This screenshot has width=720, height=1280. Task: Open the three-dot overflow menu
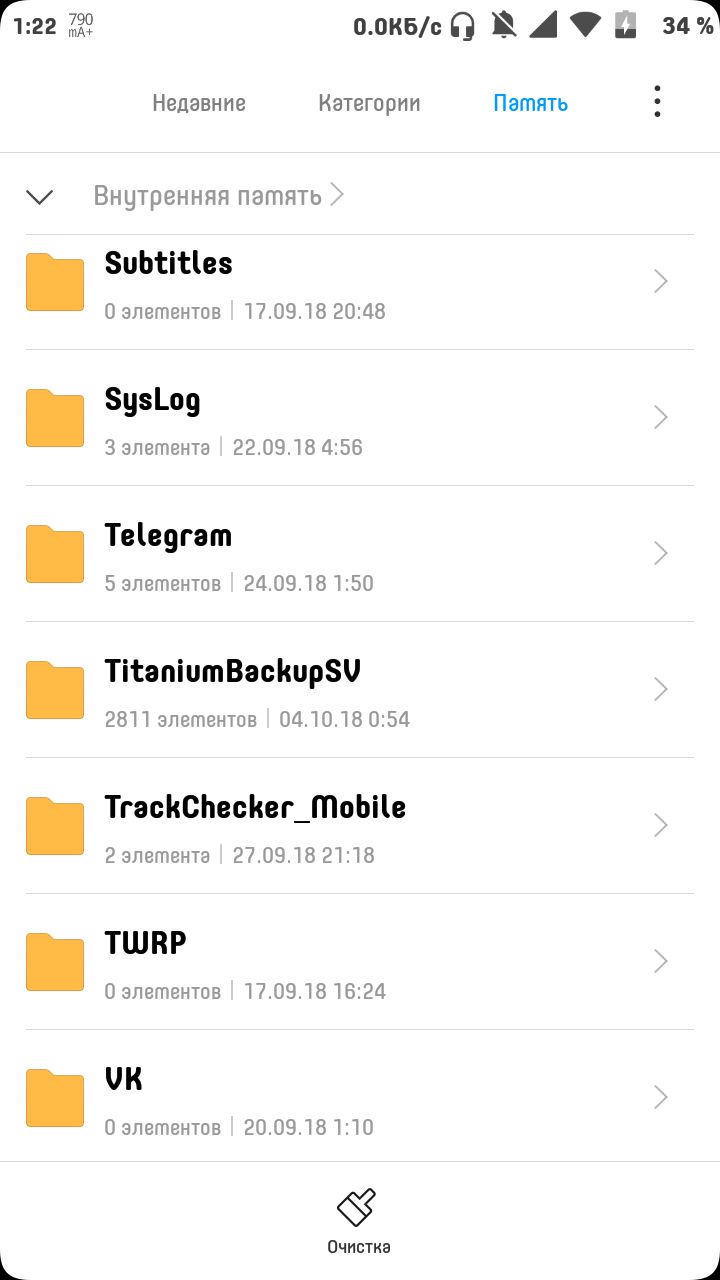[x=657, y=102]
